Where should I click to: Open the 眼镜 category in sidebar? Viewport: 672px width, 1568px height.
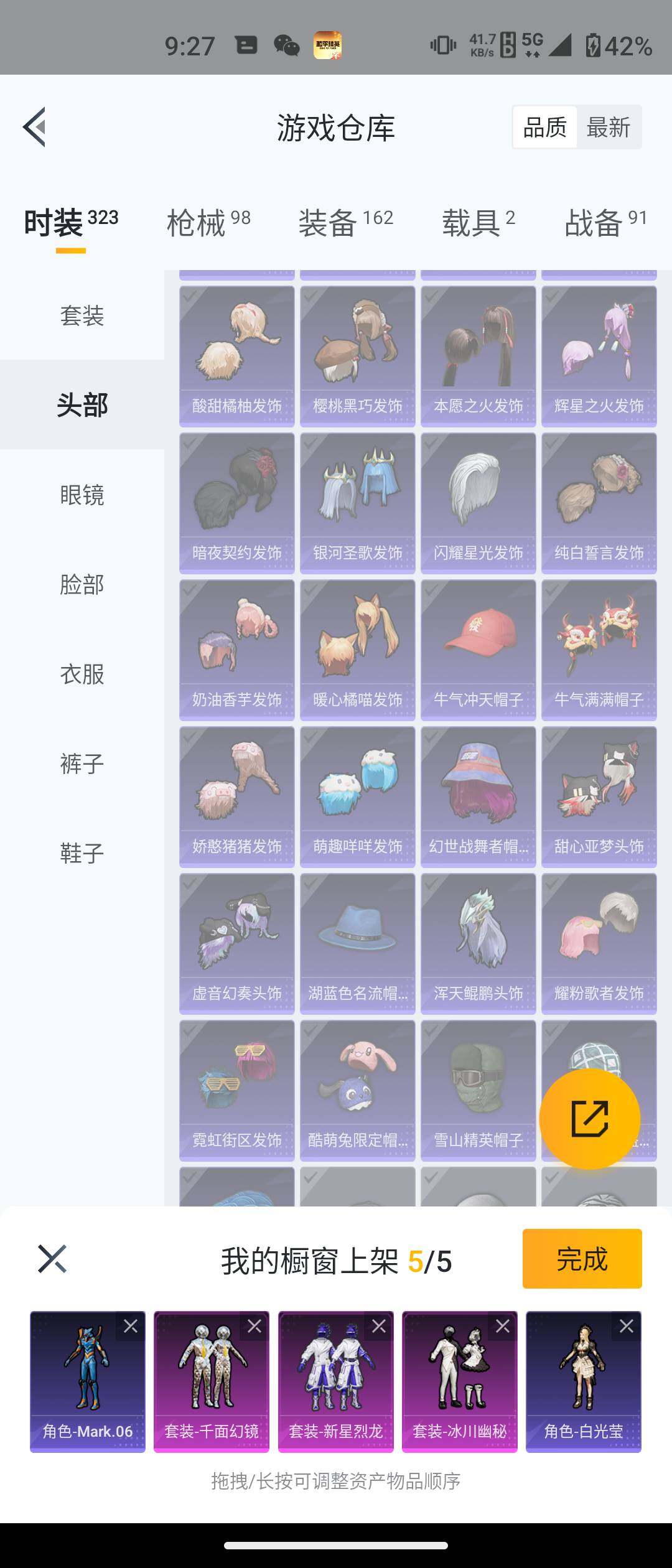coord(81,495)
